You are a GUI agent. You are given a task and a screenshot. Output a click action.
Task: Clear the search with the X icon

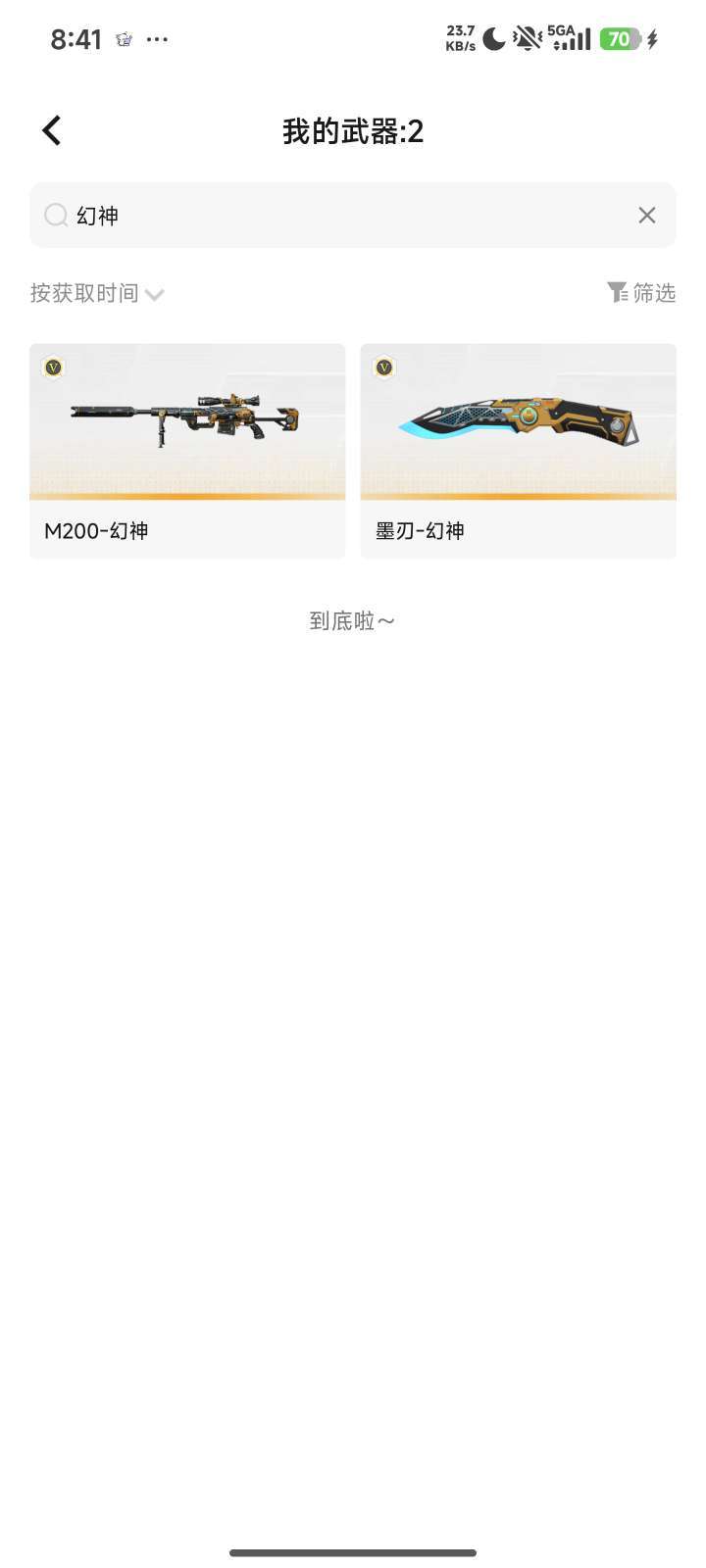(646, 215)
